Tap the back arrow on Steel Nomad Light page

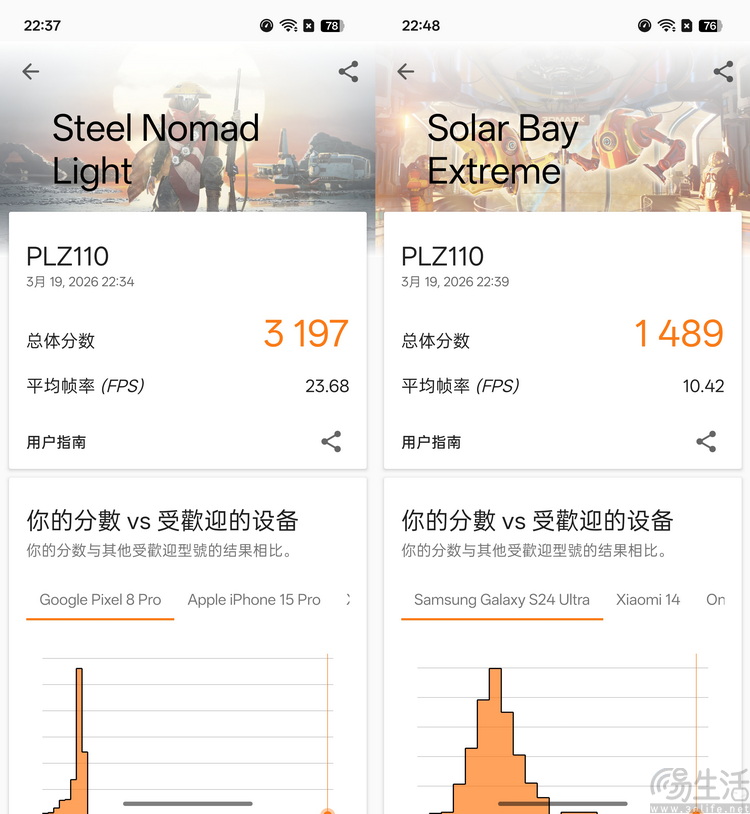30,71
